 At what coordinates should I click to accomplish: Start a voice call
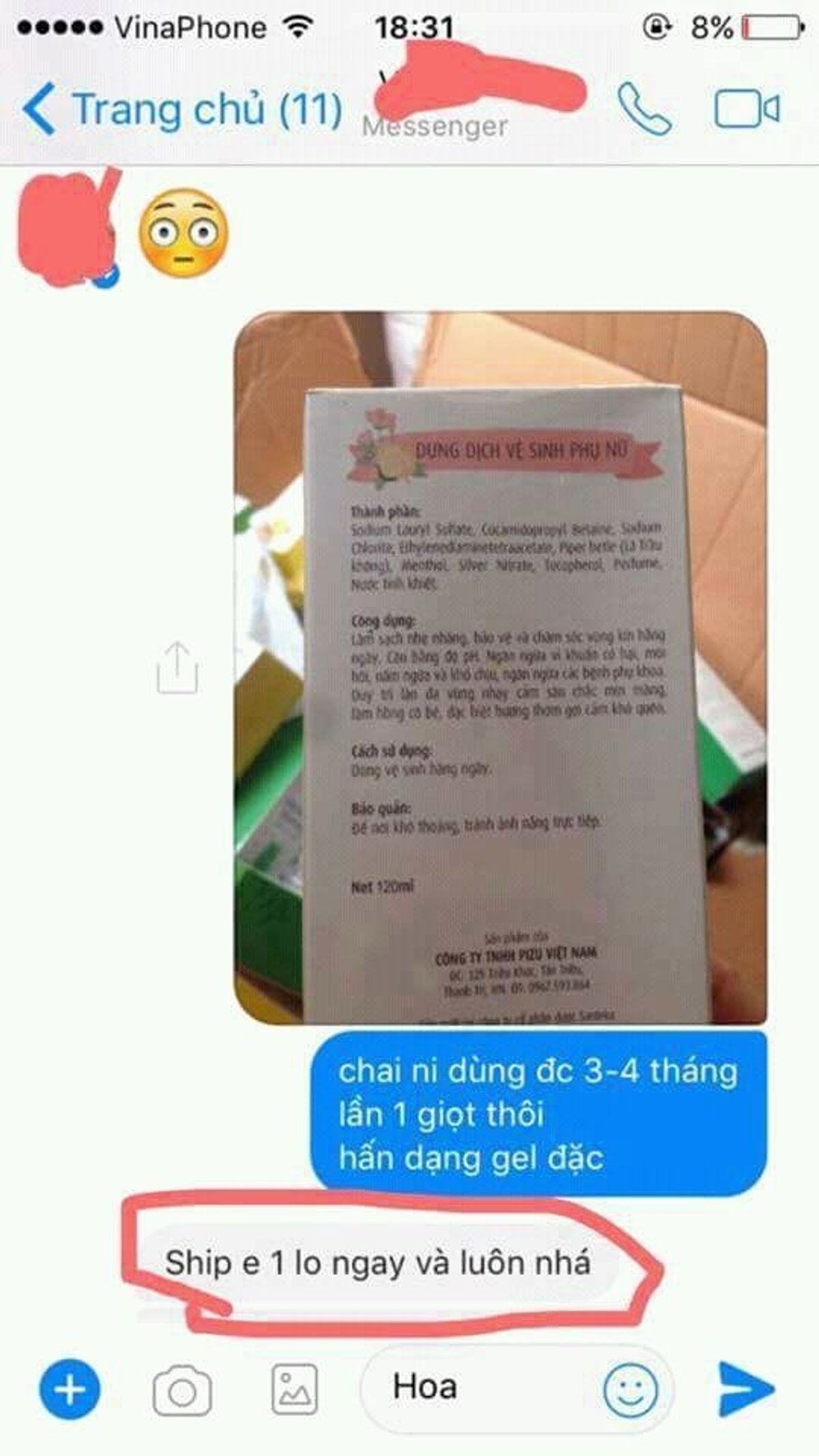[644, 110]
